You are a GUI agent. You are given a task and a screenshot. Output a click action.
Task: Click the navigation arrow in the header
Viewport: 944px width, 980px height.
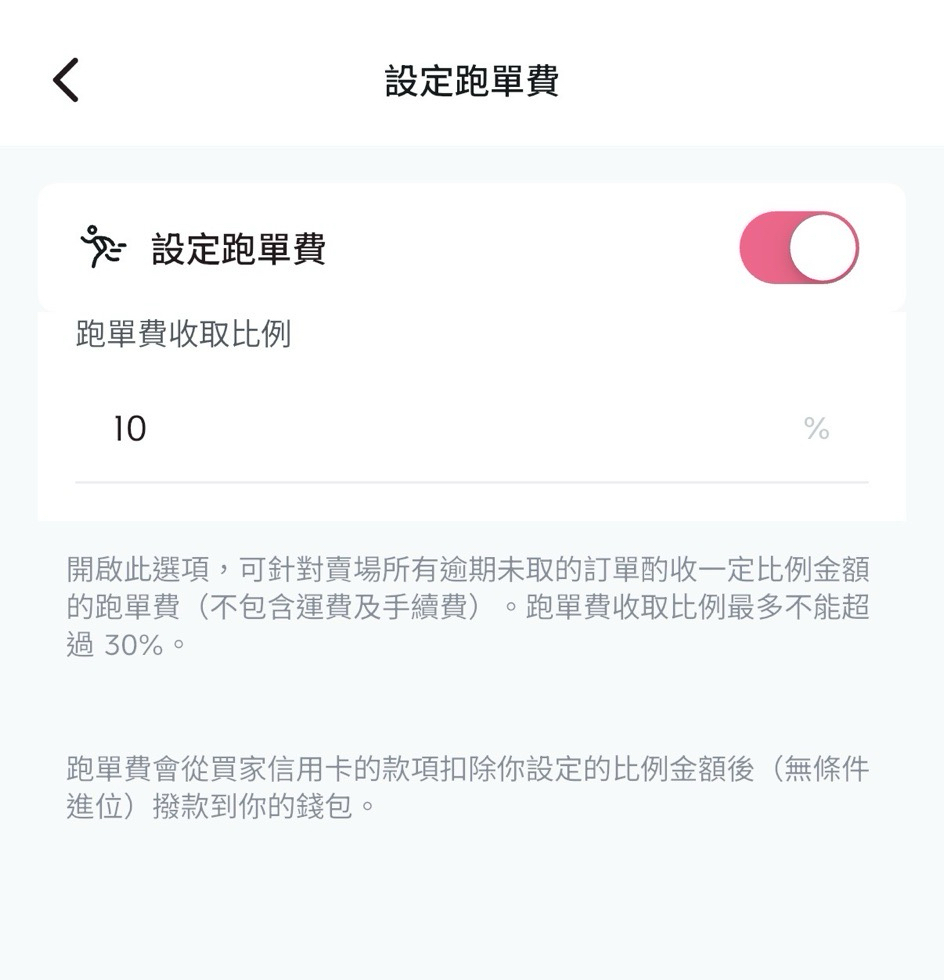pyautogui.click(x=65, y=80)
